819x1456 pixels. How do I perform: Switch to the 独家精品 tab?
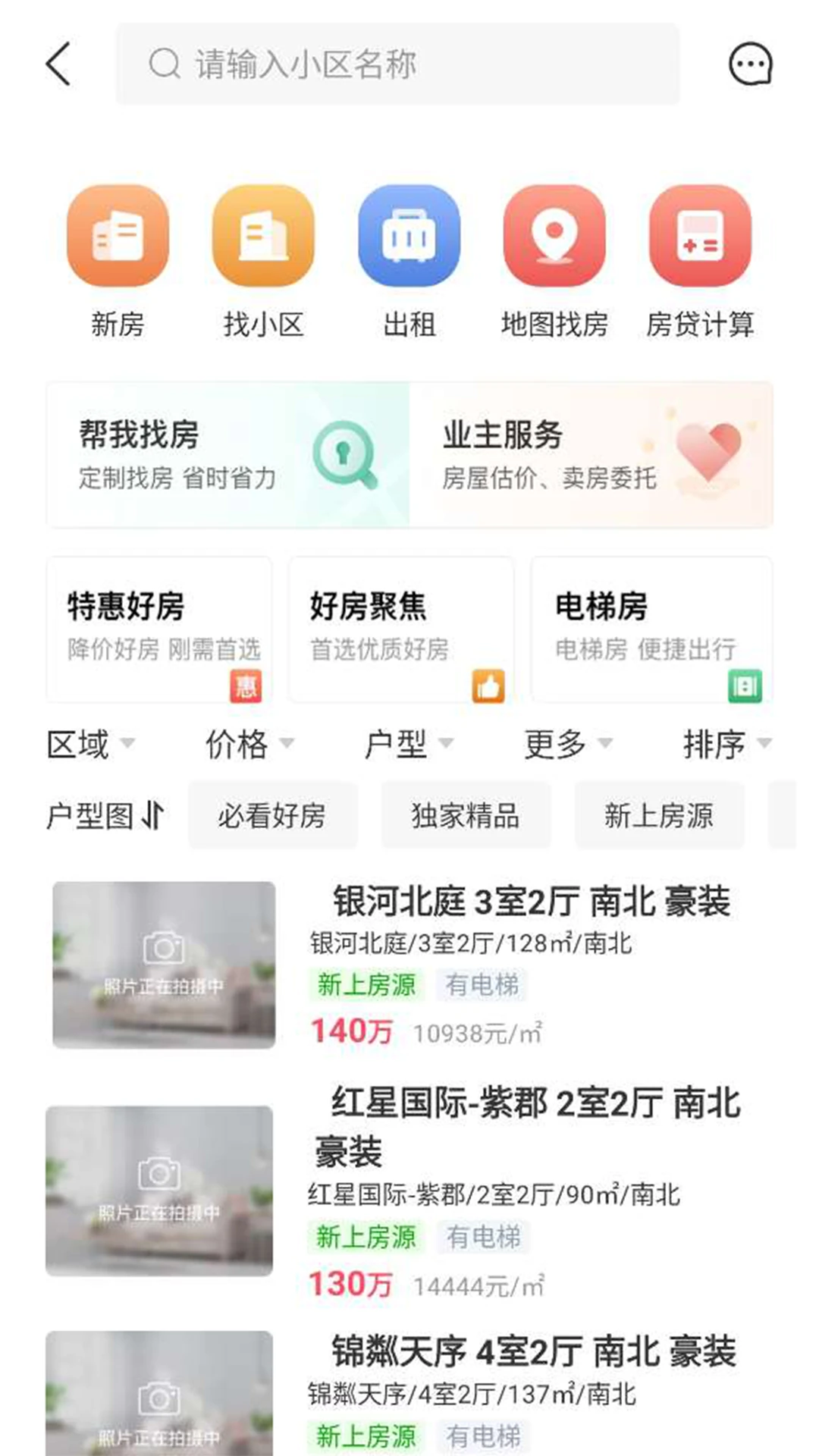point(466,815)
